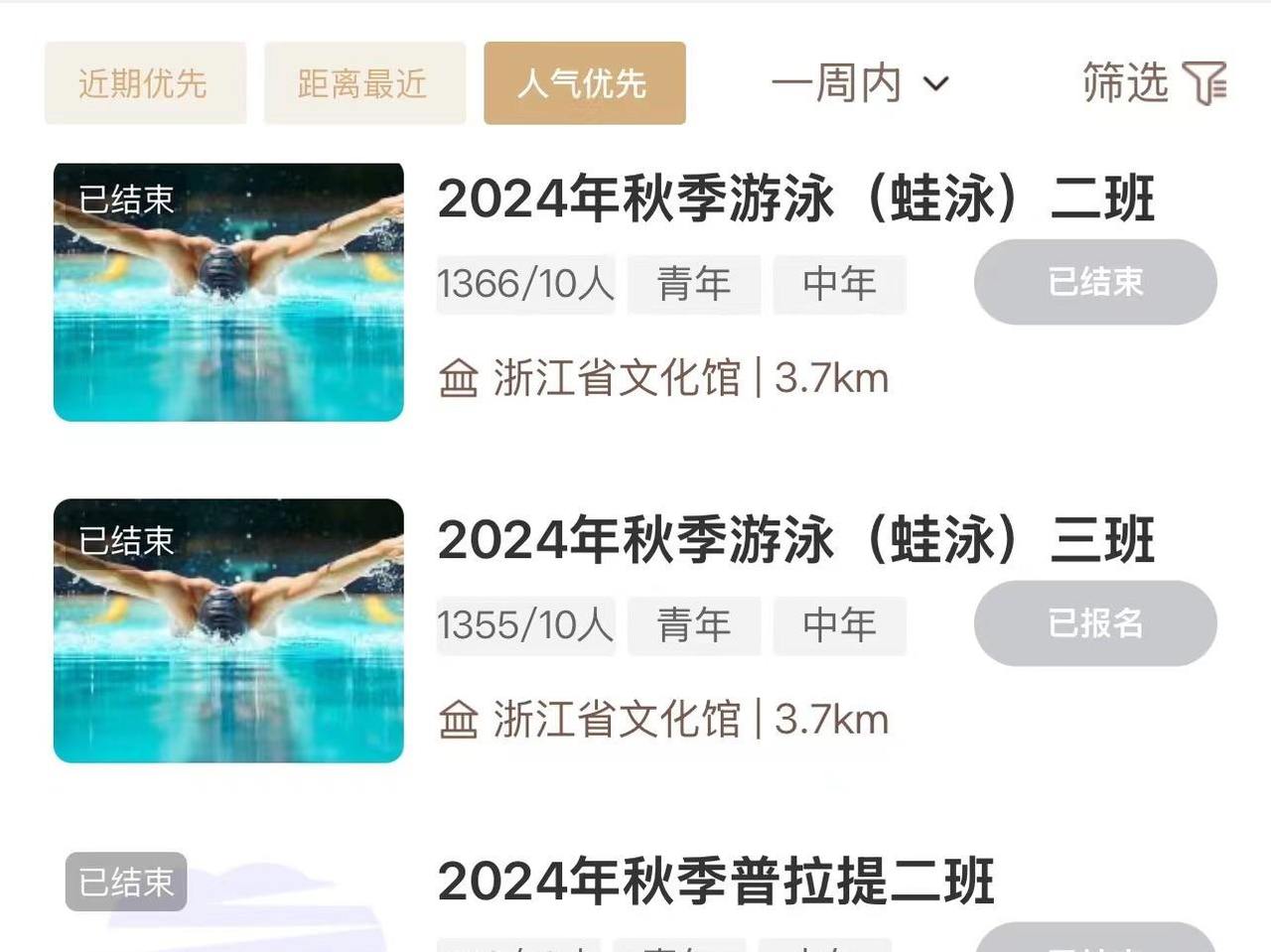Screen dimensions: 1271x952
Task: View the 2024年秋季普拉提二班 course
Action: pos(715,882)
